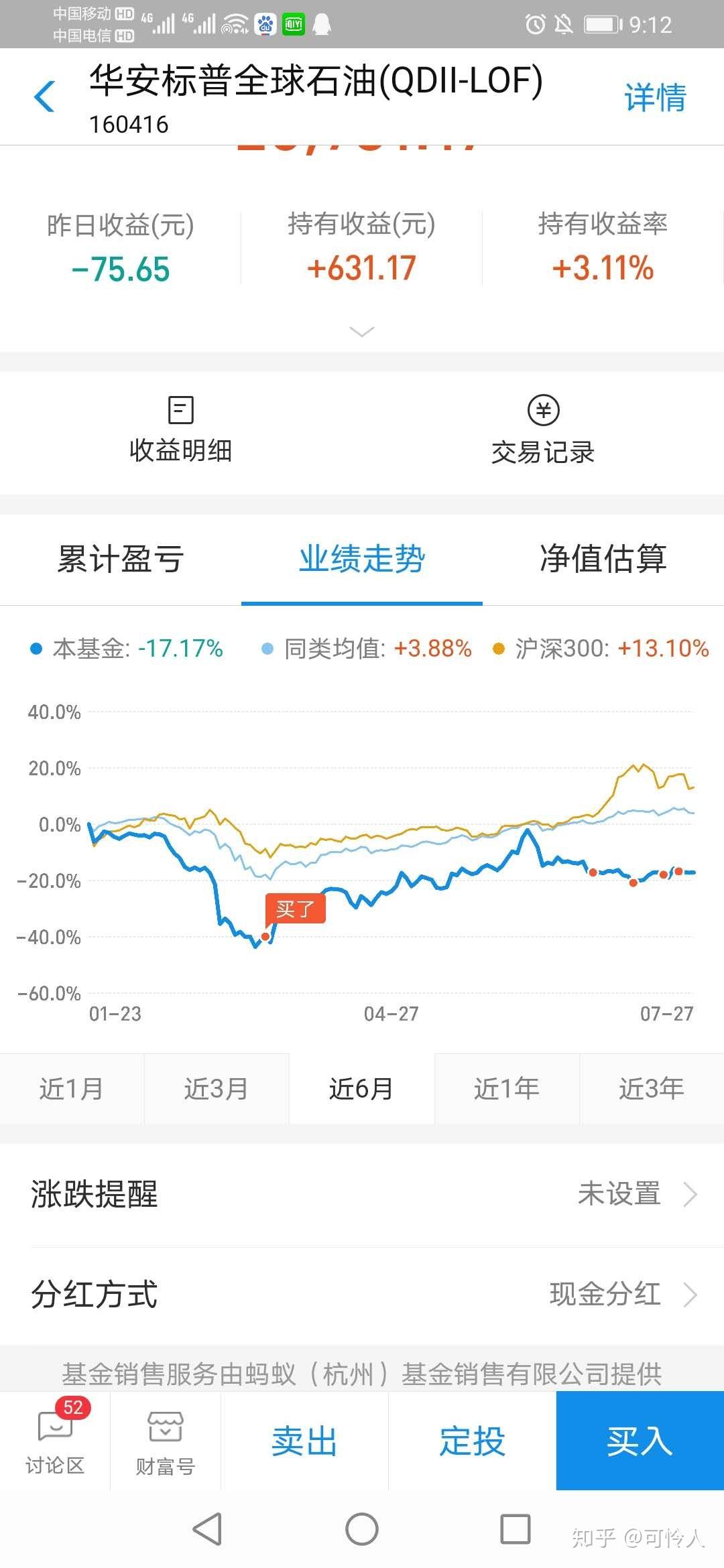Set up 定投 recurring investment
Screen dimensions: 724x1568
pos(473,1441)
